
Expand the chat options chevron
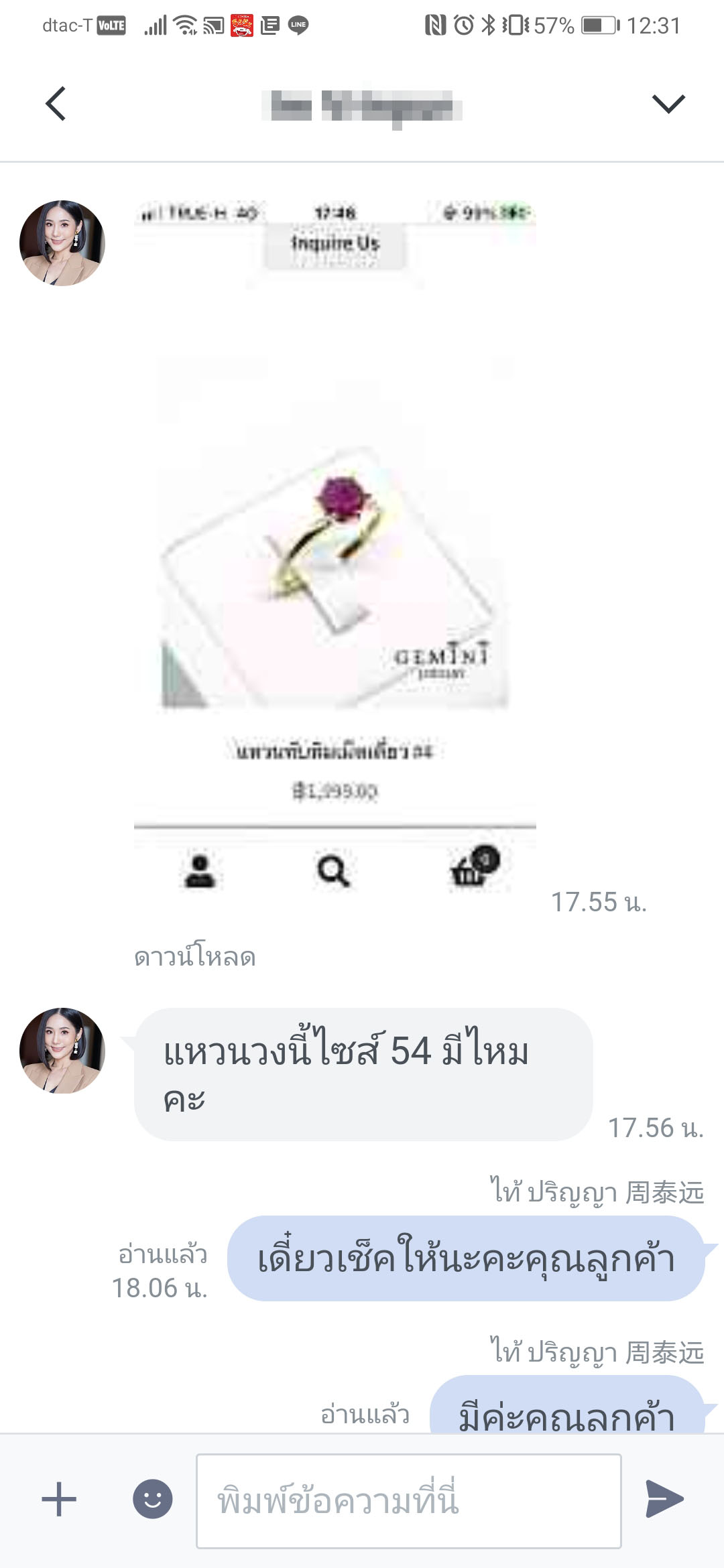click(668, 104)
